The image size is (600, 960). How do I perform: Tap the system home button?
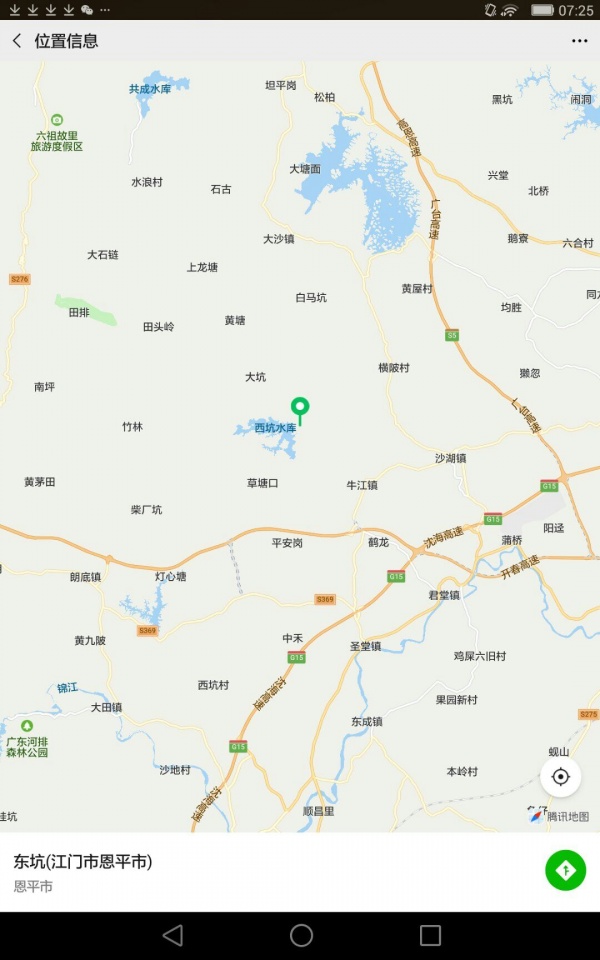pyautogui.click(x=301, y=935)
